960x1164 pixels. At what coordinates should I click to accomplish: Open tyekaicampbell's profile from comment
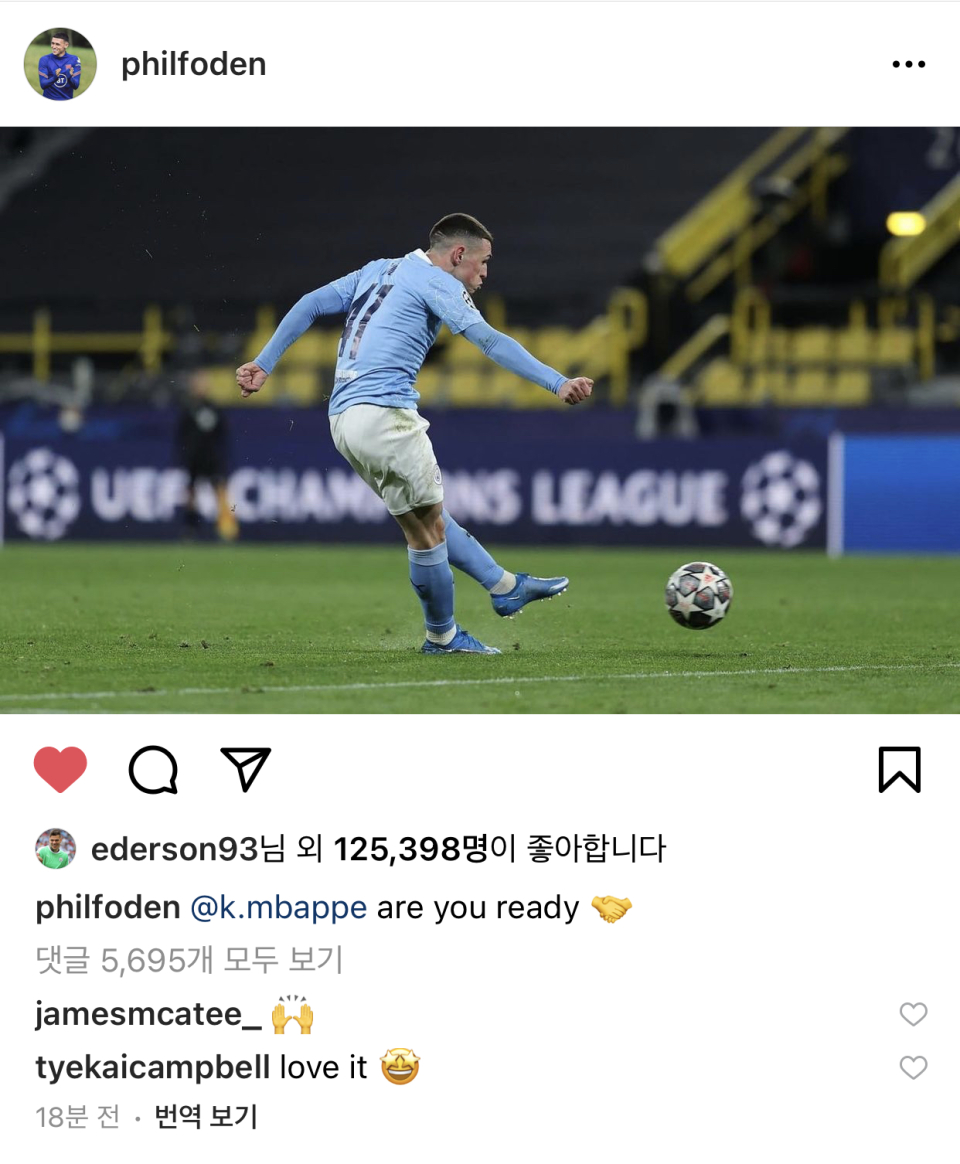153,1067
